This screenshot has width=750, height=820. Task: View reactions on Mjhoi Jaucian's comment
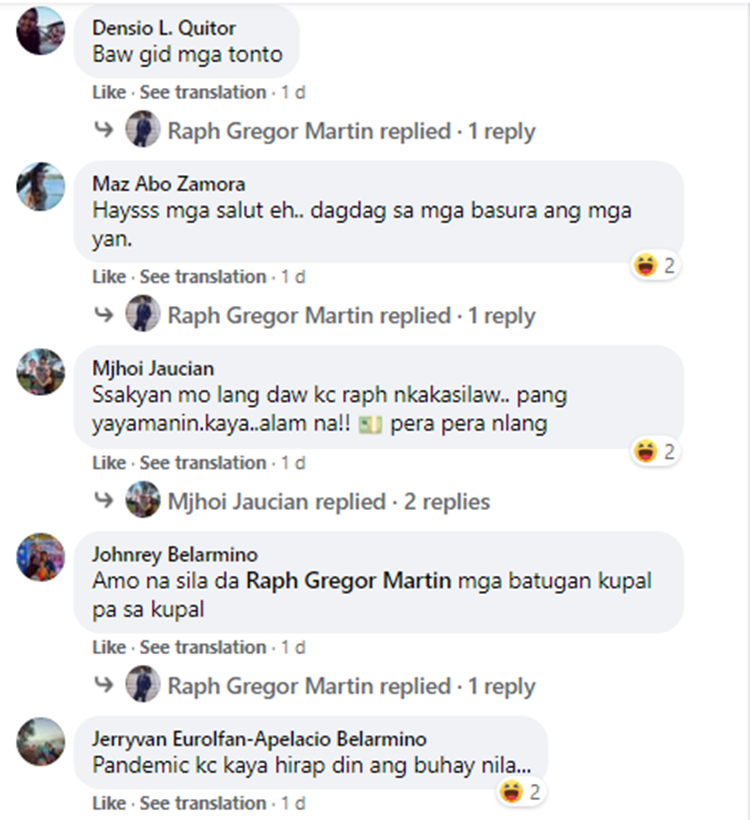[657, 452]
